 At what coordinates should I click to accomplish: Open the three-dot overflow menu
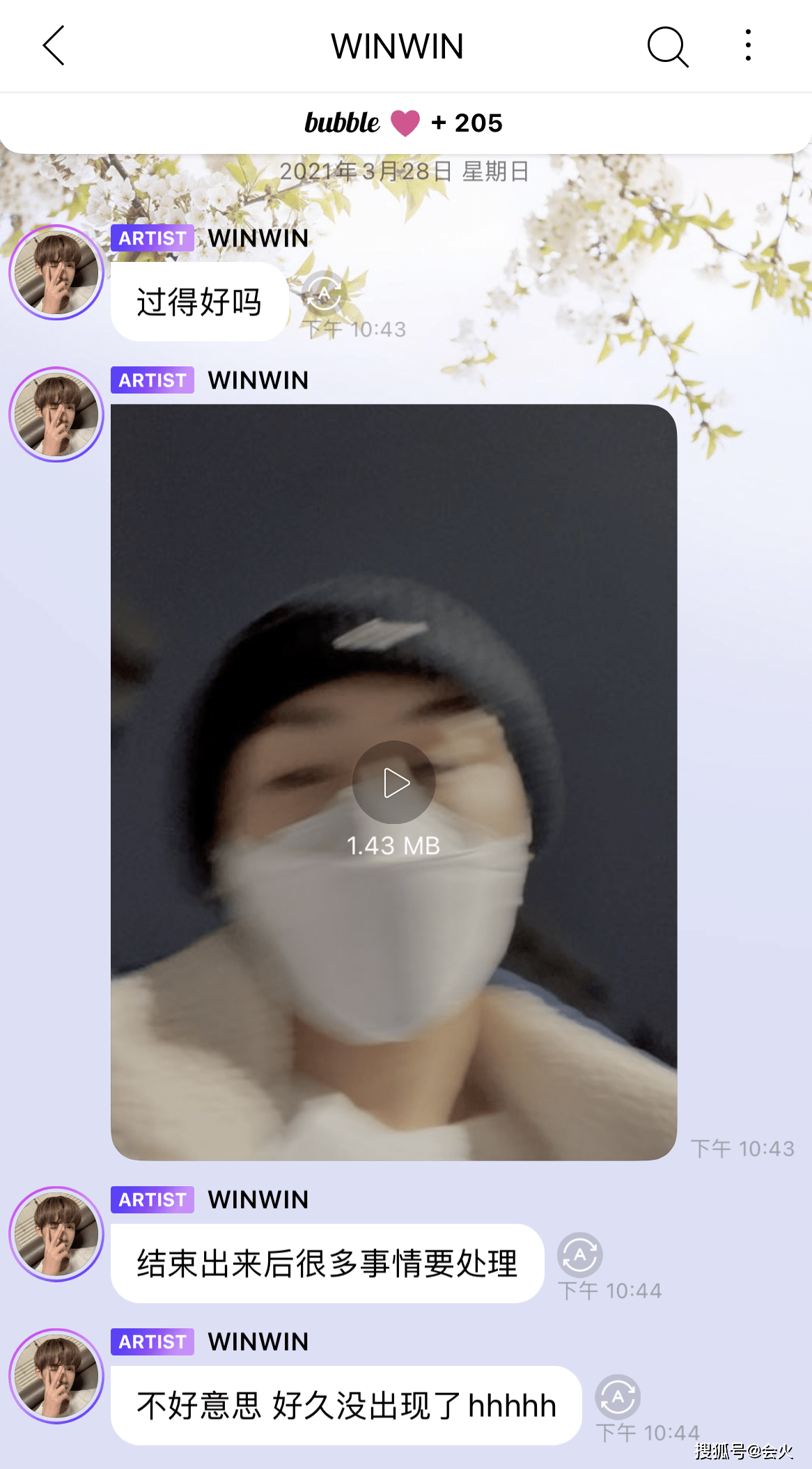click(748, 46)
